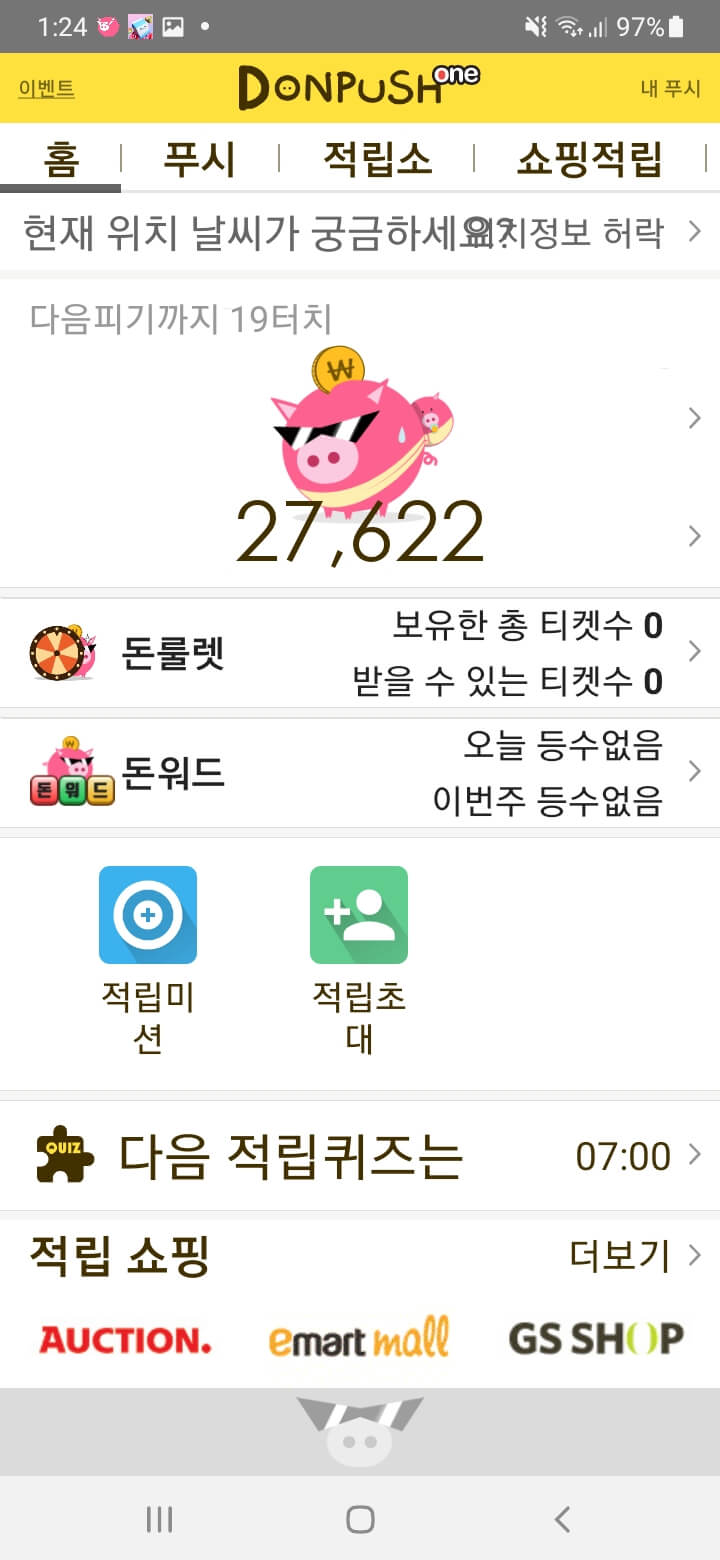The width and height of the screenshot is (720, 1560).
Task: Open the next 적립퀴즈 row
Action: tap(360, 1156)
